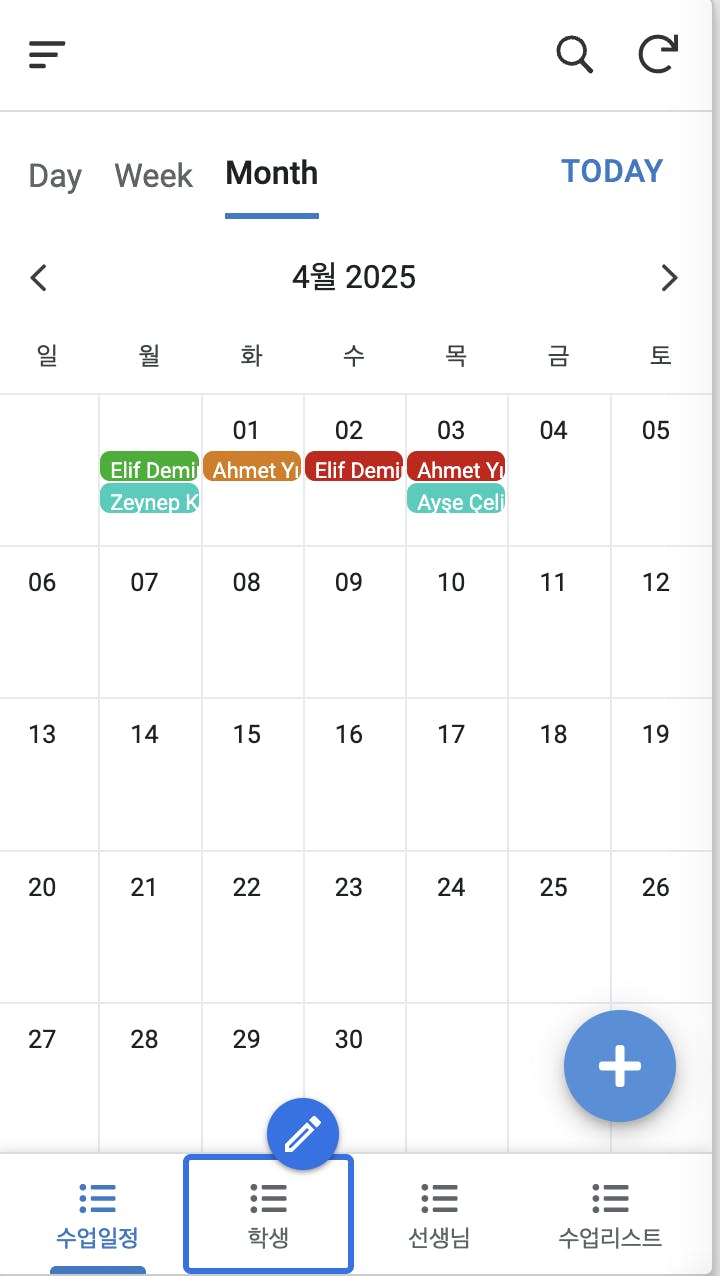Select the Month view tab
Screen dimensions: 720x1276
coord(272,174)
